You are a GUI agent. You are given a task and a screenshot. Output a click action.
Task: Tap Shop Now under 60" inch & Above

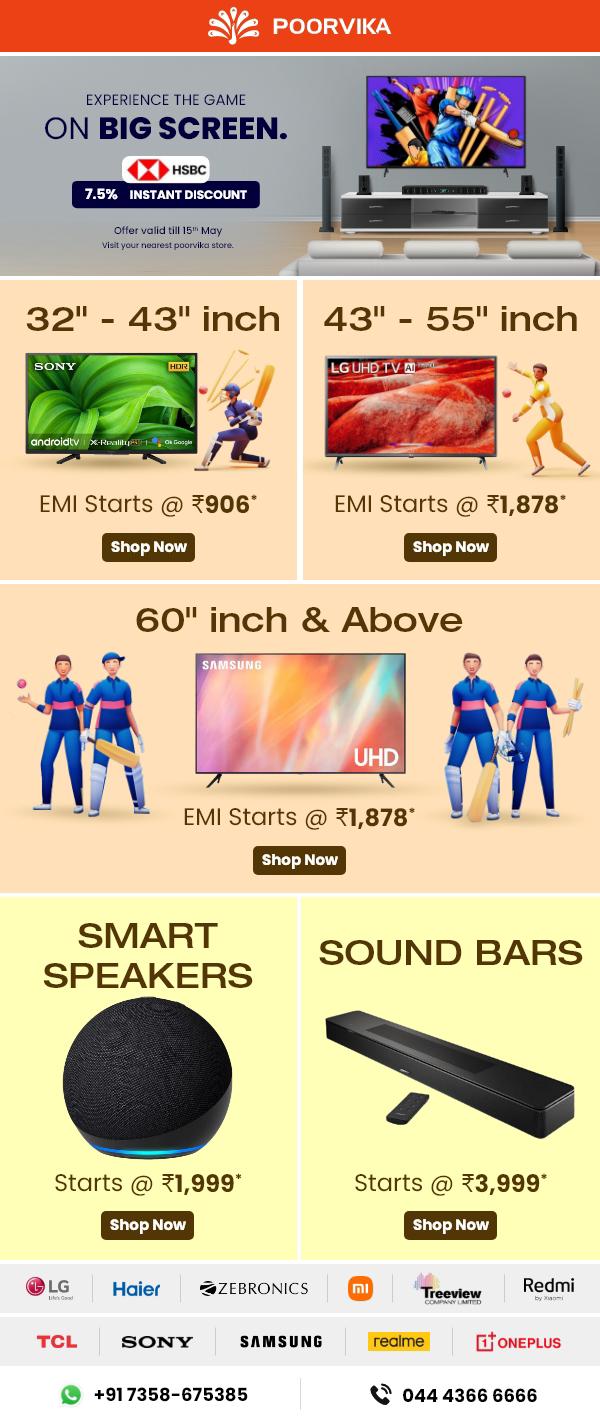pyautogui.click(x=299, y=860)
